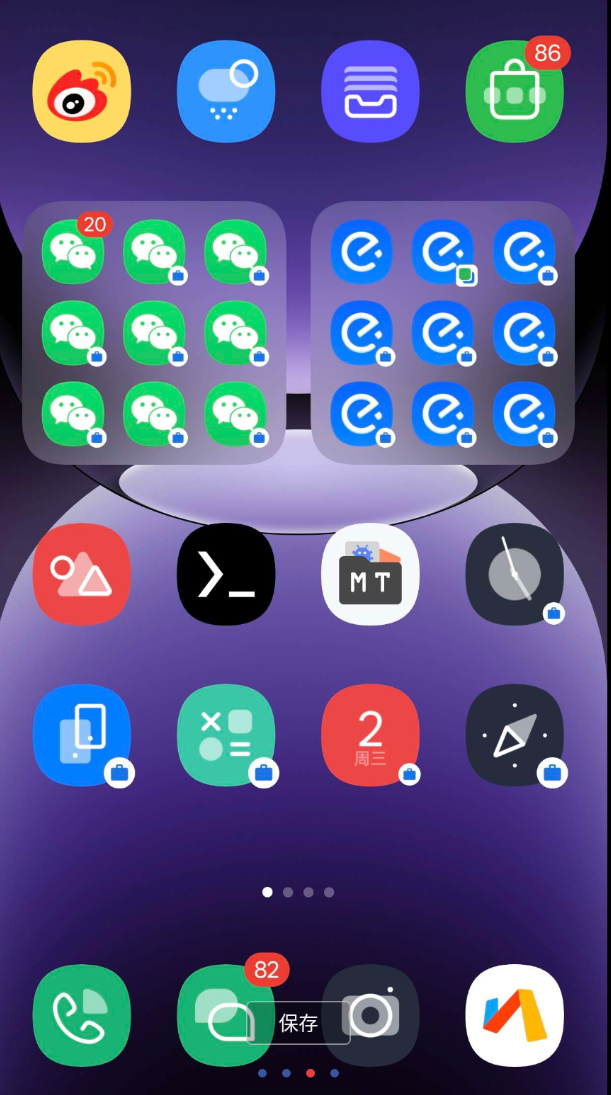611x1095 pixels.
Task: Open the folder of blue e-logo apps
Action: 442,333
